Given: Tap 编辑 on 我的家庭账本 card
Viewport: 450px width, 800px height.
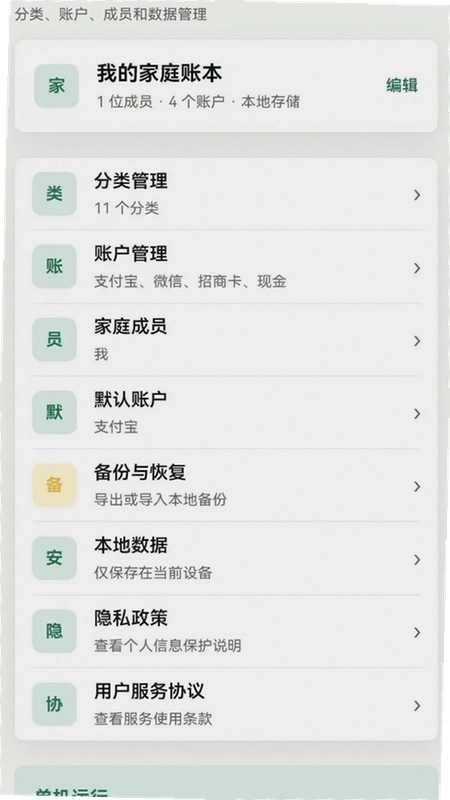Looking at the screenshot, I should [x=402, y=85].
